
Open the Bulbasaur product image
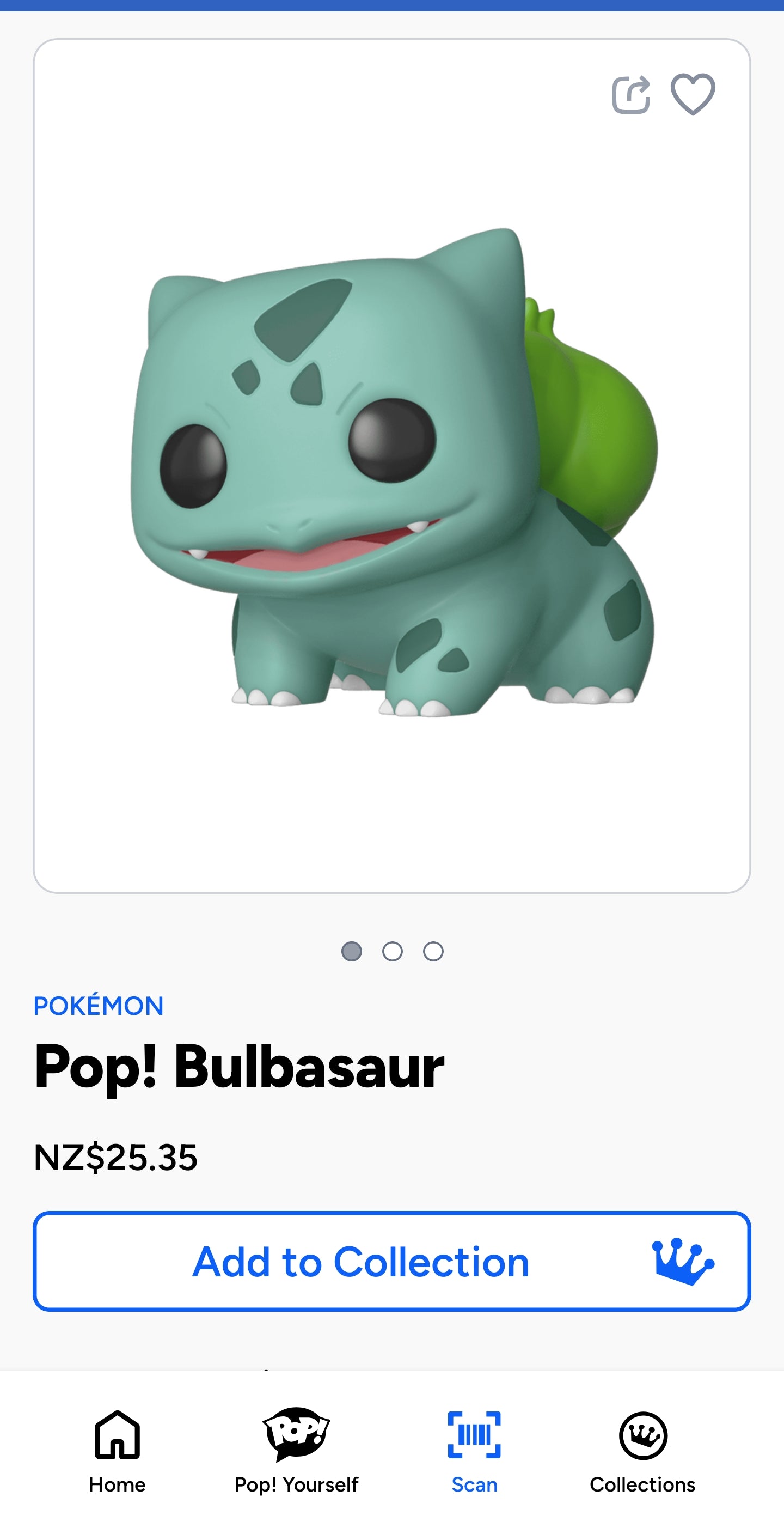(x=391, y=472)
